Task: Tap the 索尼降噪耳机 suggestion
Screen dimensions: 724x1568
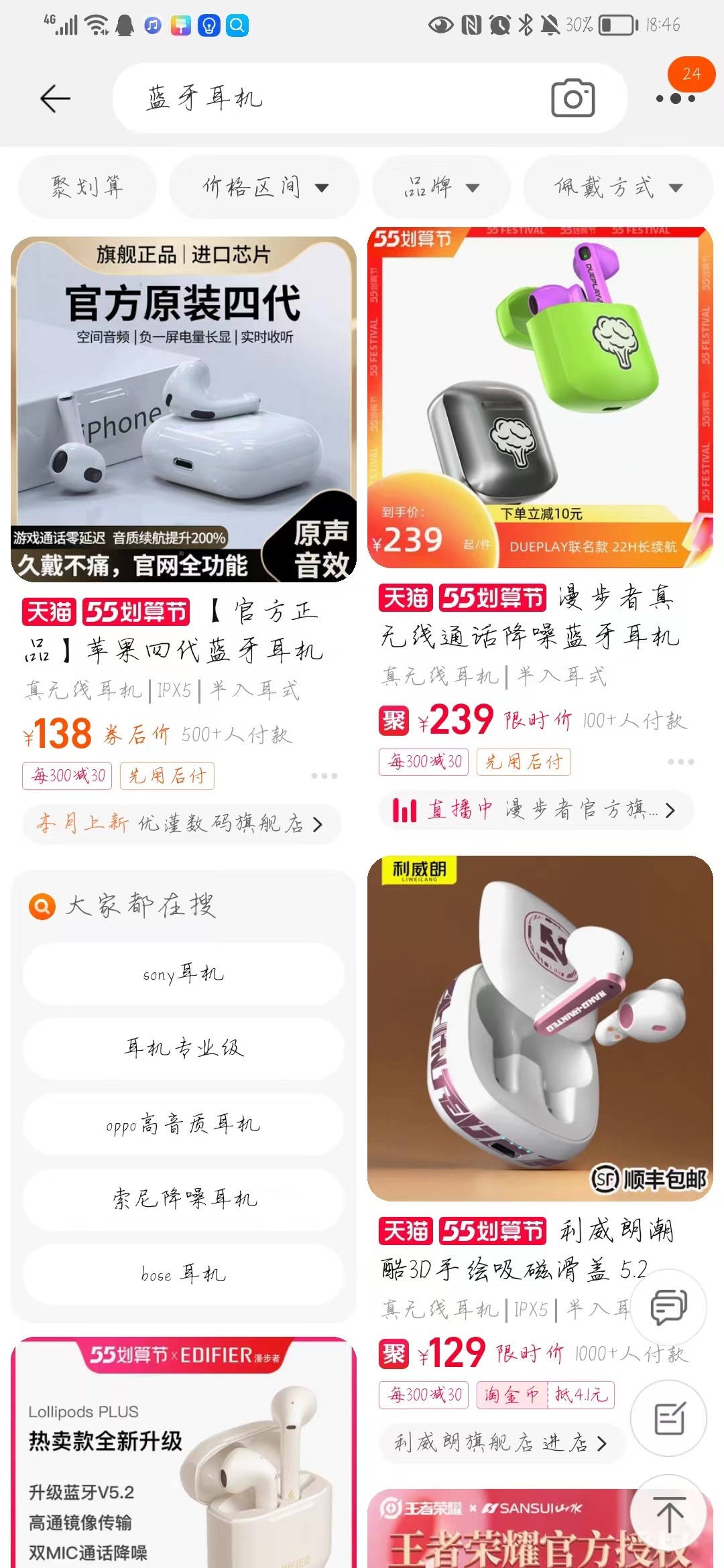Action: (x=183, y=1199)
